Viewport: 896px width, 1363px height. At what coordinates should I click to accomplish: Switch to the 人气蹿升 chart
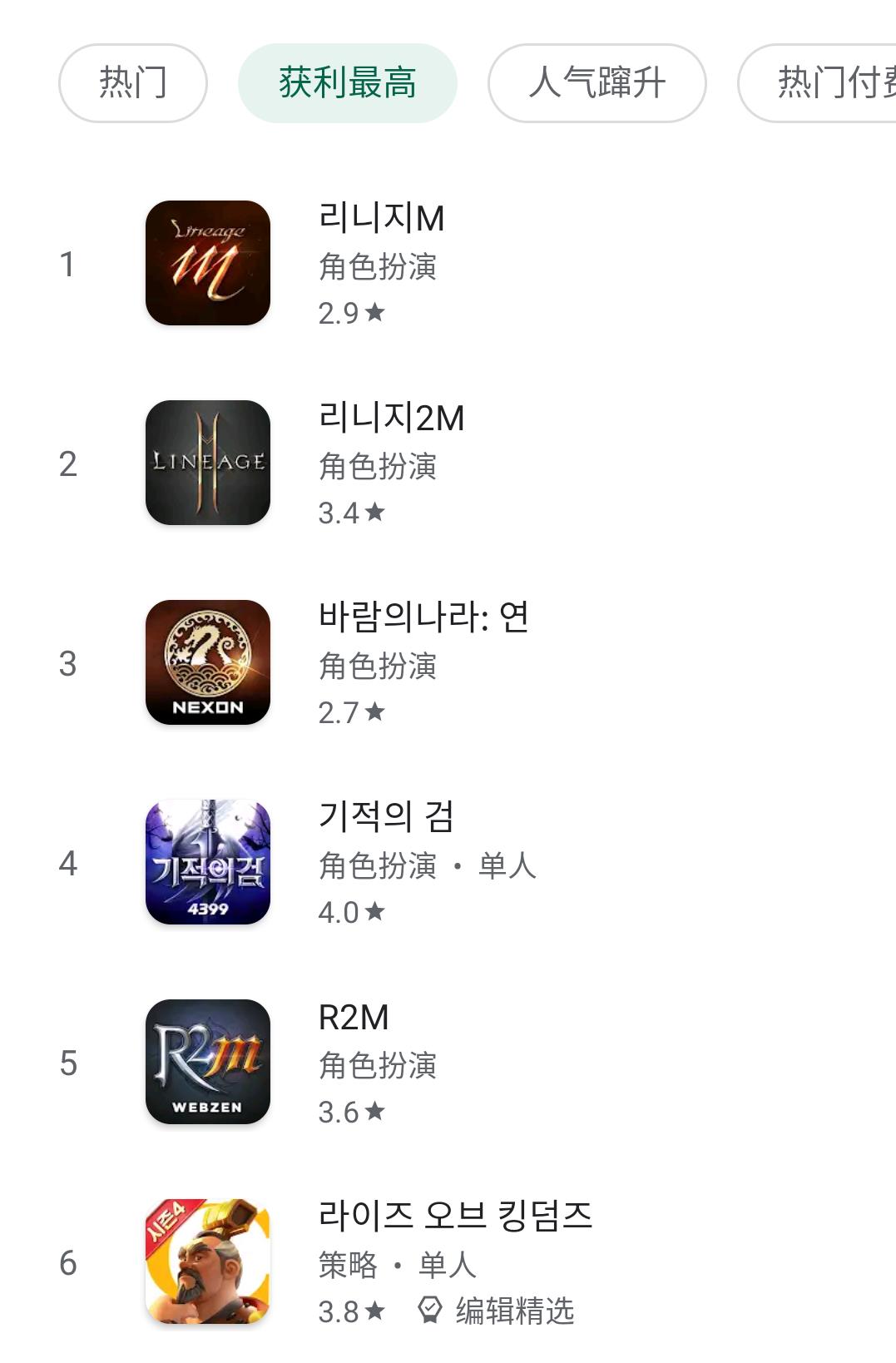point(597,83)
